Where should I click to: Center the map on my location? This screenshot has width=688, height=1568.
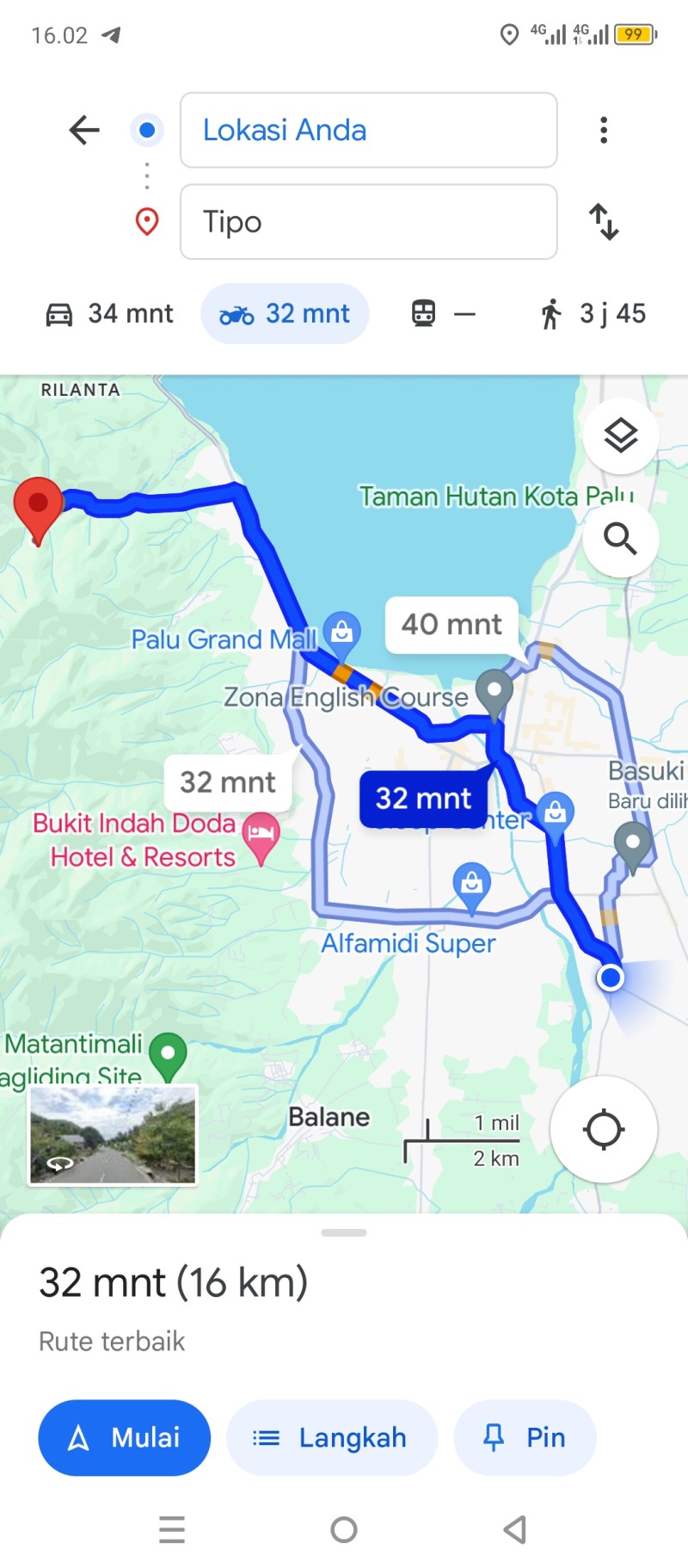point(604,1129)
